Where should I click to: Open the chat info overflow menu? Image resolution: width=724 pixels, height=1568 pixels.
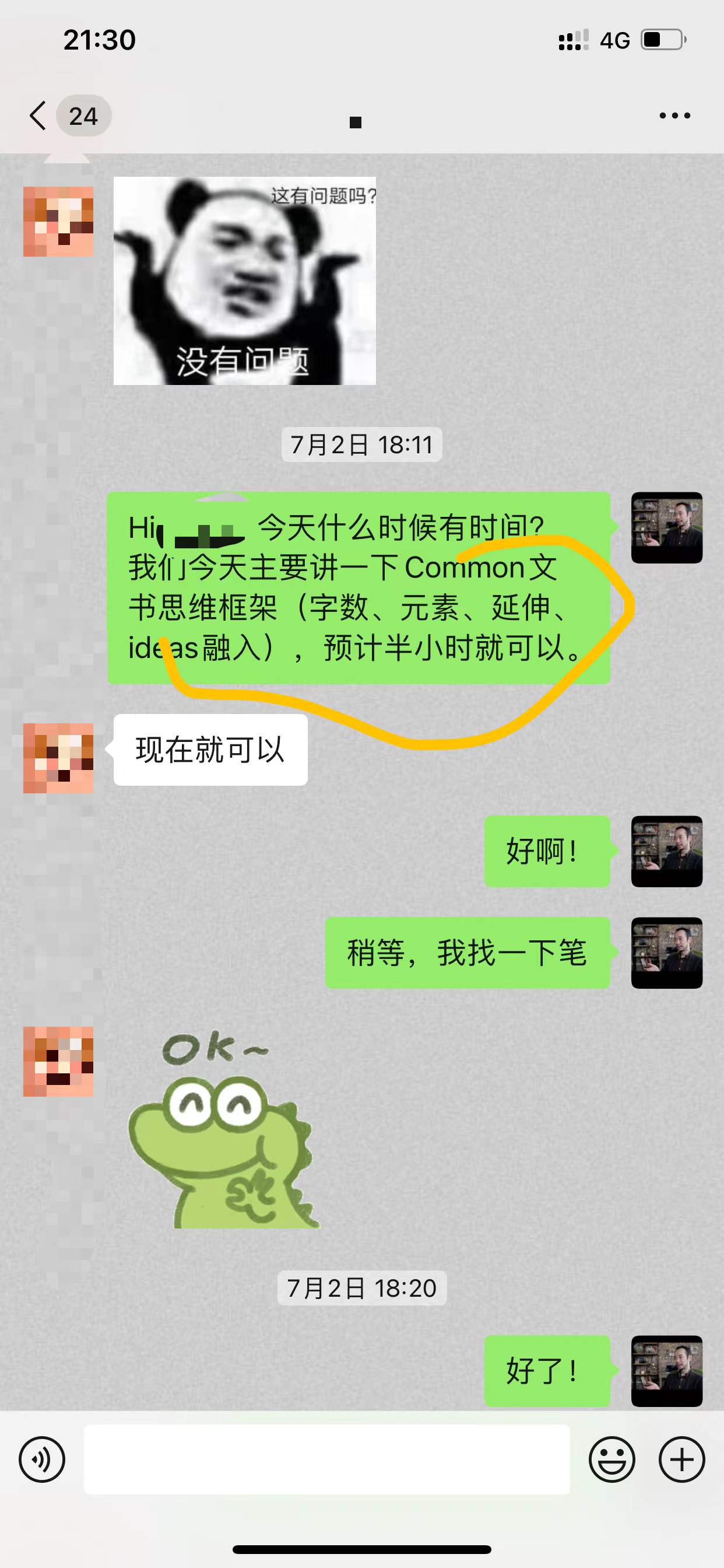pyautogui.click(x=674, y=116)
